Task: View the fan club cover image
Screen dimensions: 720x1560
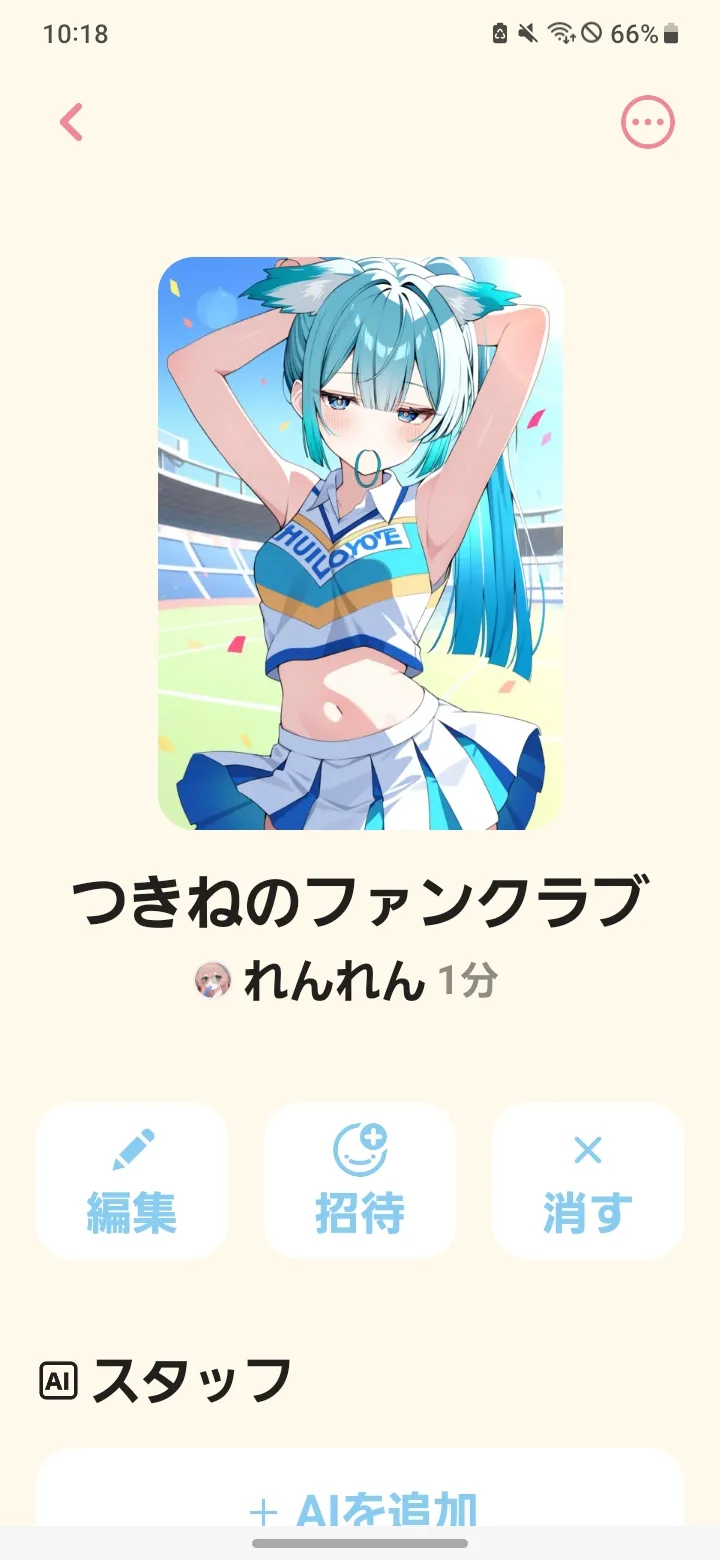Action: 360,543
